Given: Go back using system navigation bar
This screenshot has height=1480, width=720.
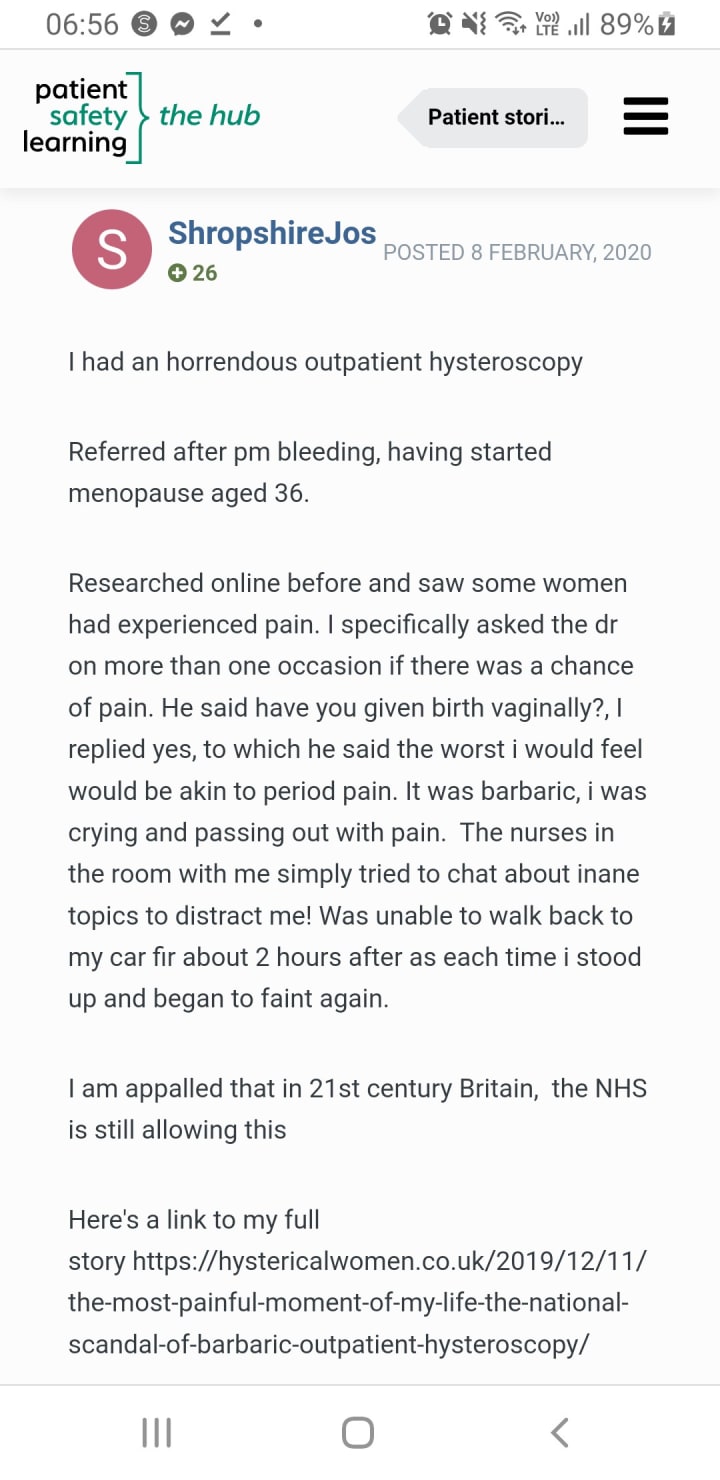Looking at the screenshot, I should [x=560, y=1432].
